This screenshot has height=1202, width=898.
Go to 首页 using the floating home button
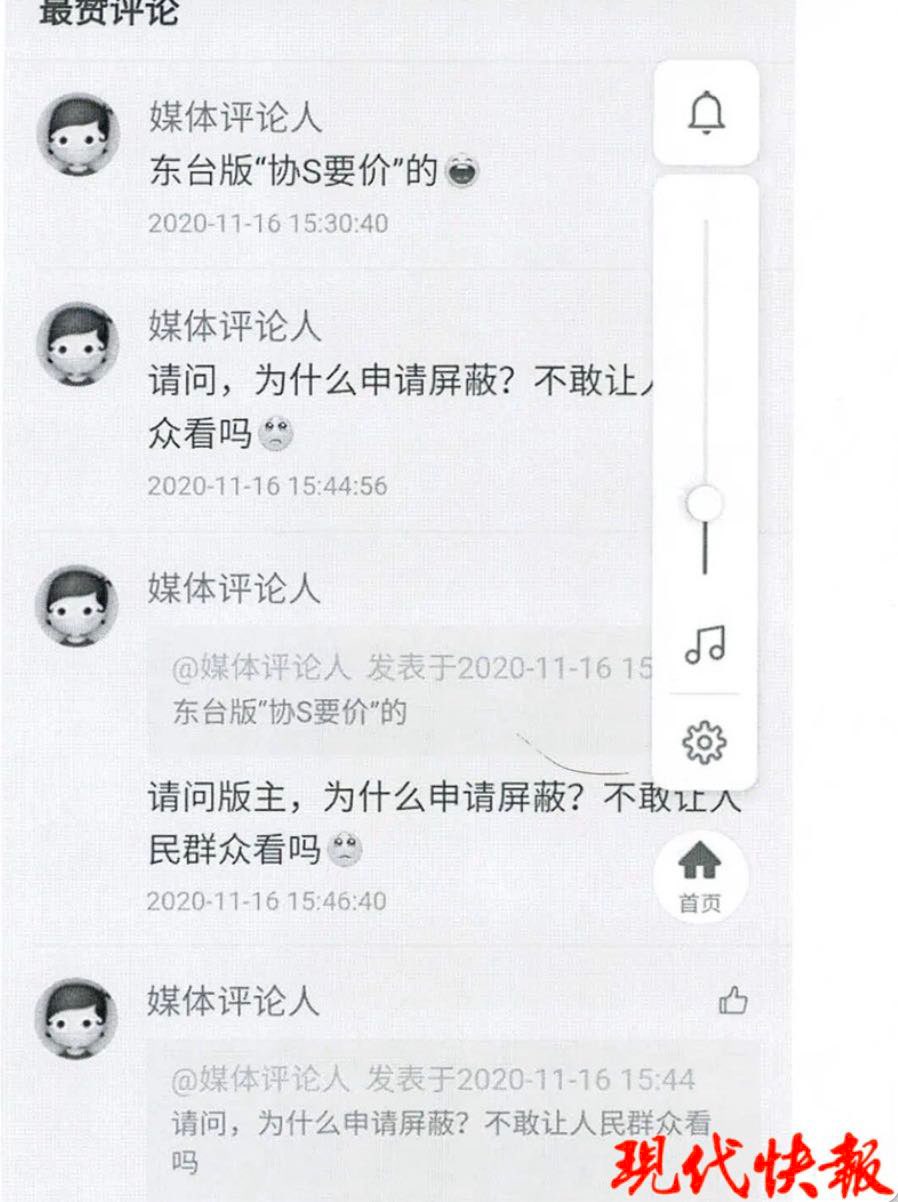[x=700, y=875]
